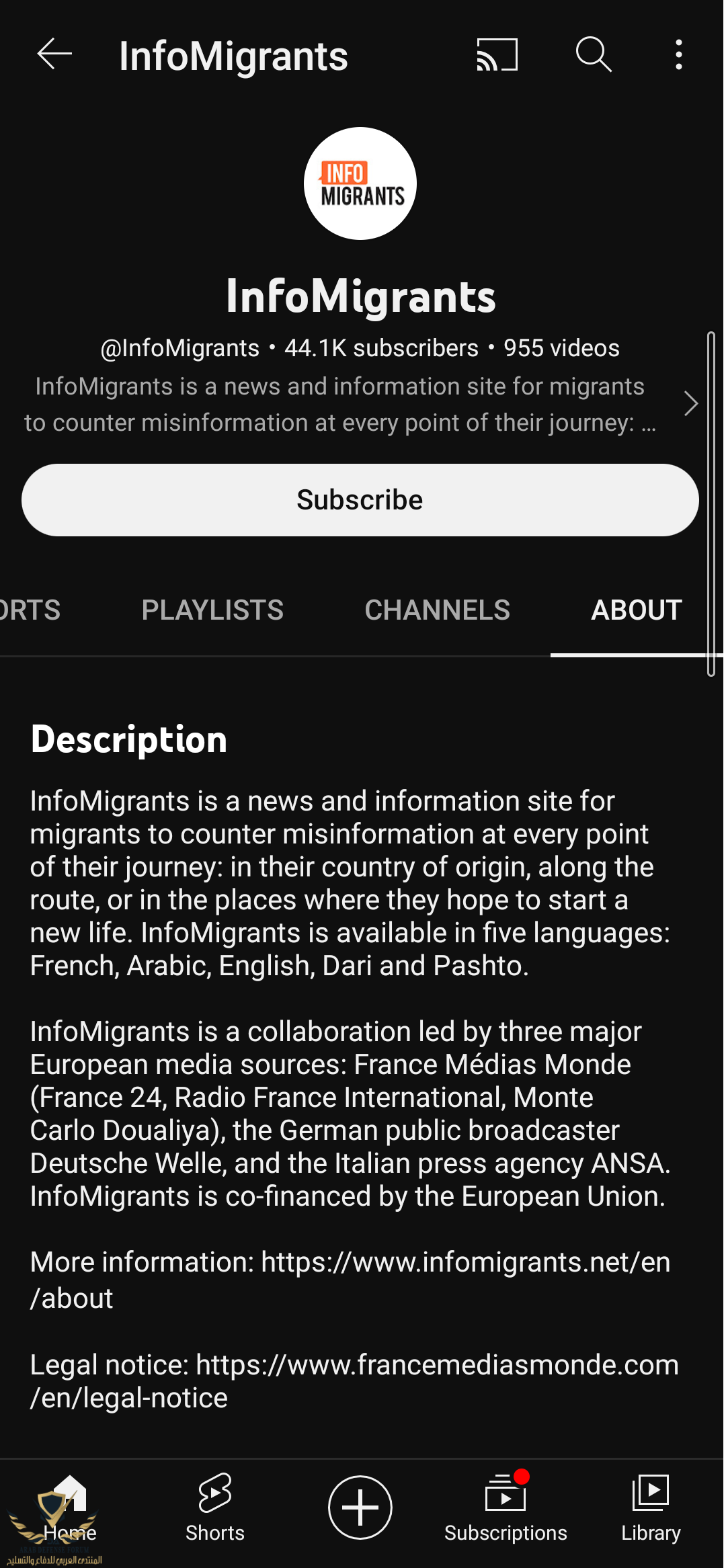This screenshot has height=1568, width=726.
Task: Subscribe to InfoMigrants
Action: coord(360,500)
